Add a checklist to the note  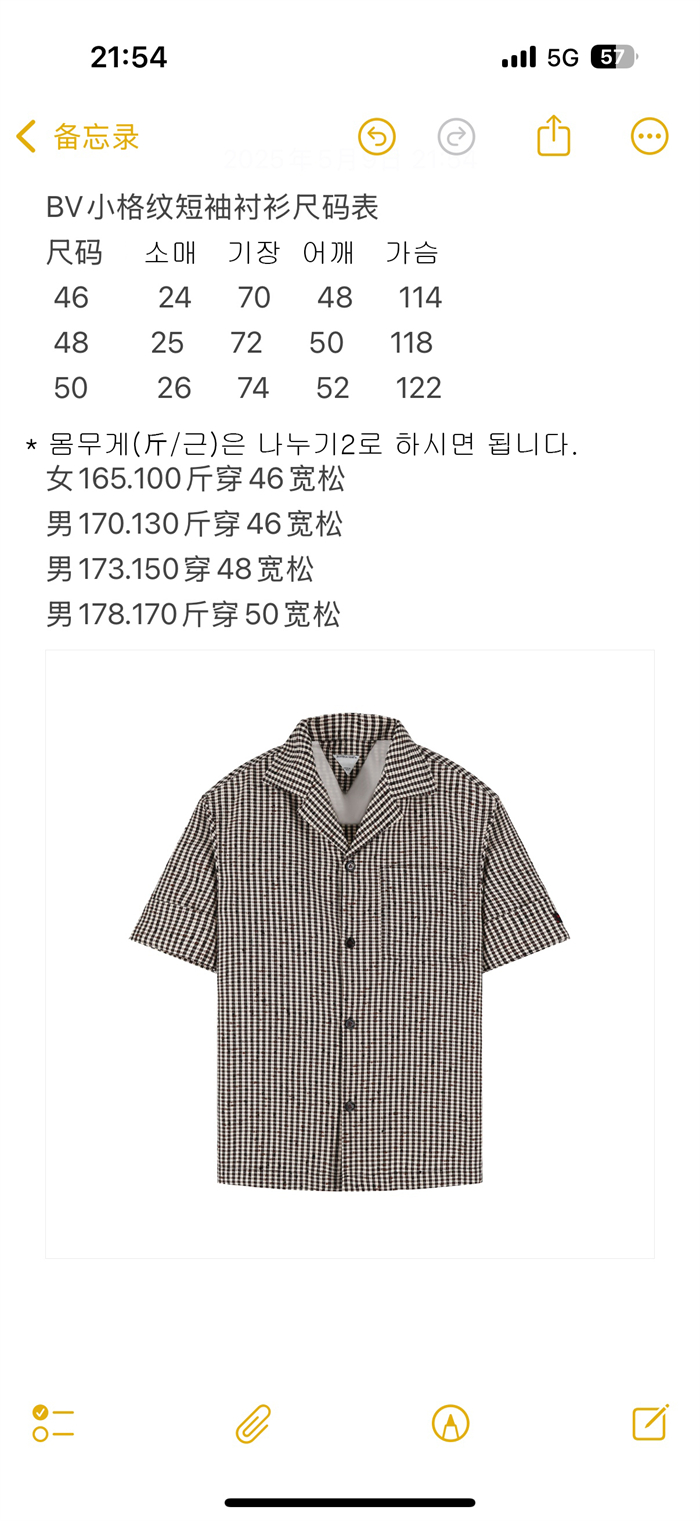pos(54,1423)
